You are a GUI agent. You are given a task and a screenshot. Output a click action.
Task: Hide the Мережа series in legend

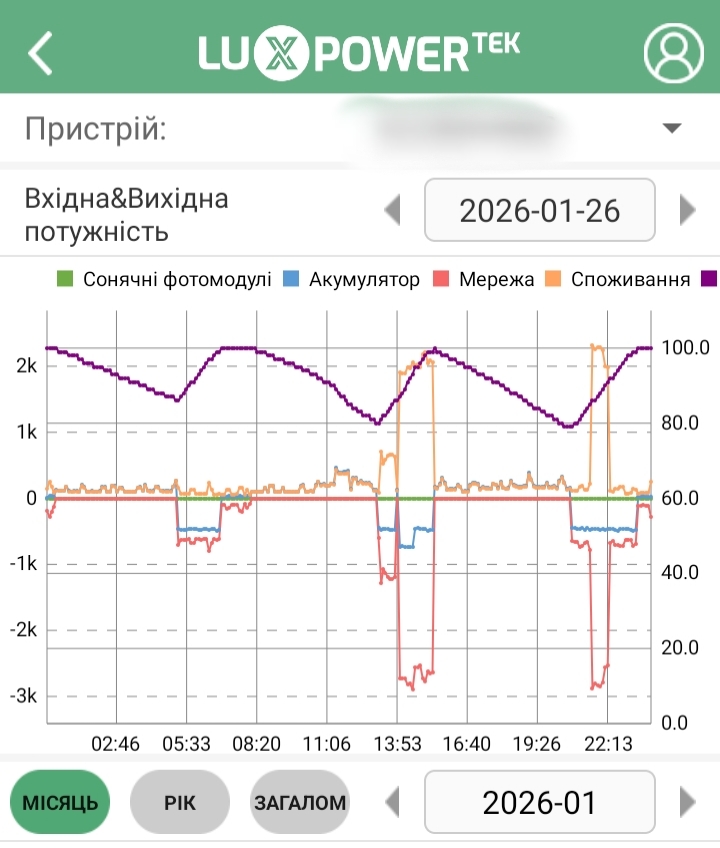point(485,279)
